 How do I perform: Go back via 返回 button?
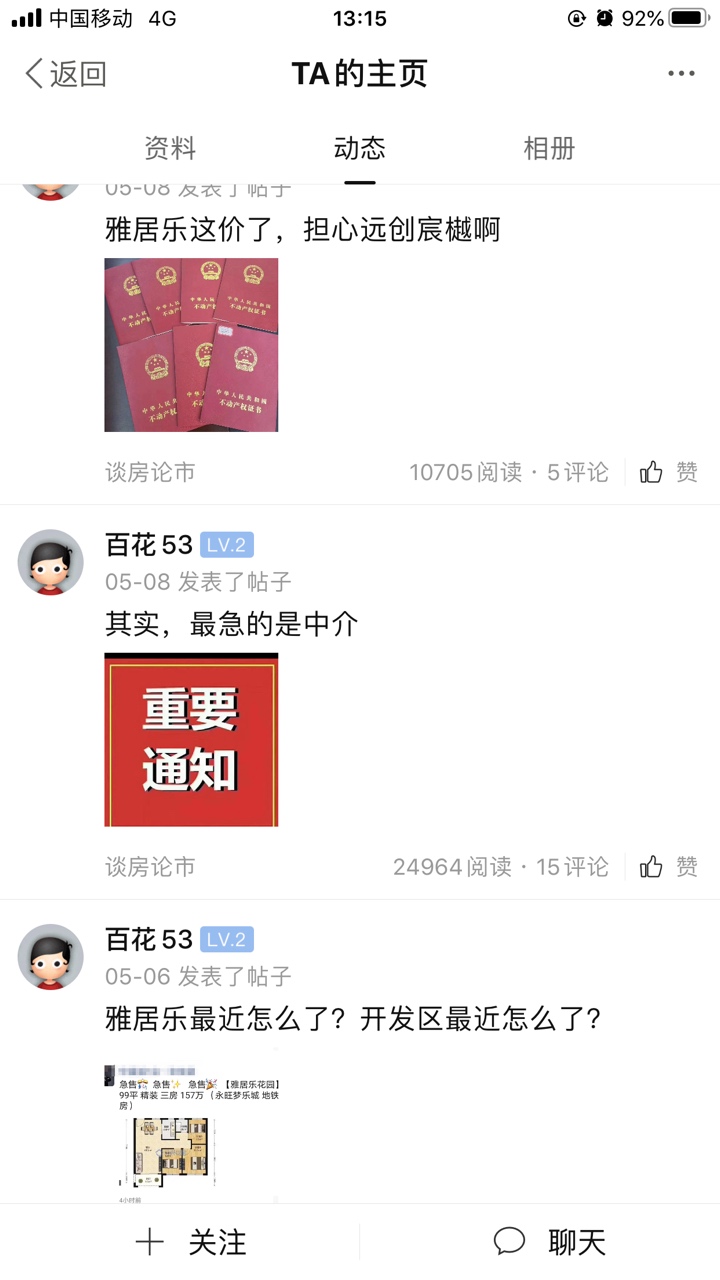pyautogui.click(x=65, y=74)
